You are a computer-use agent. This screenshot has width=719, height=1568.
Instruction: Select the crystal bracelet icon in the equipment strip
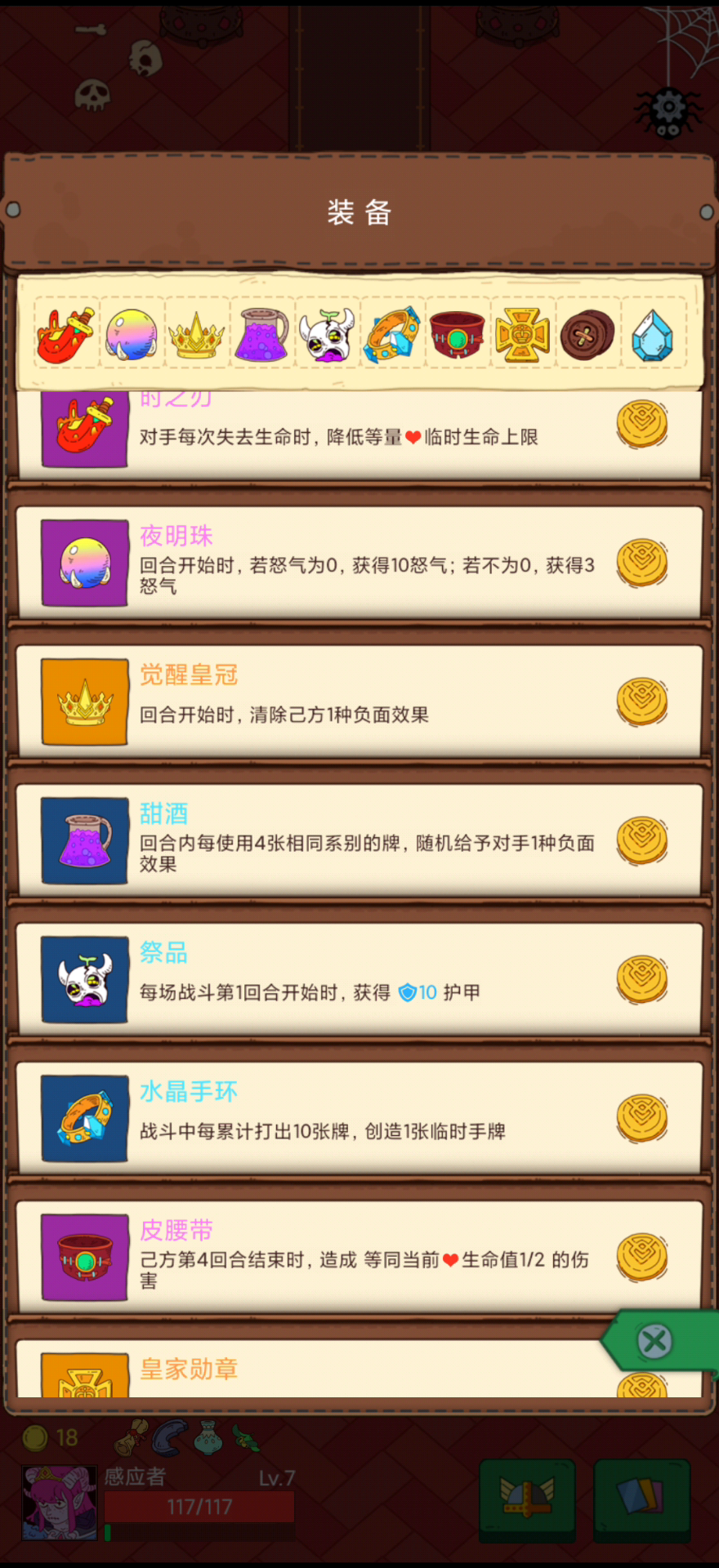[392, 334]
